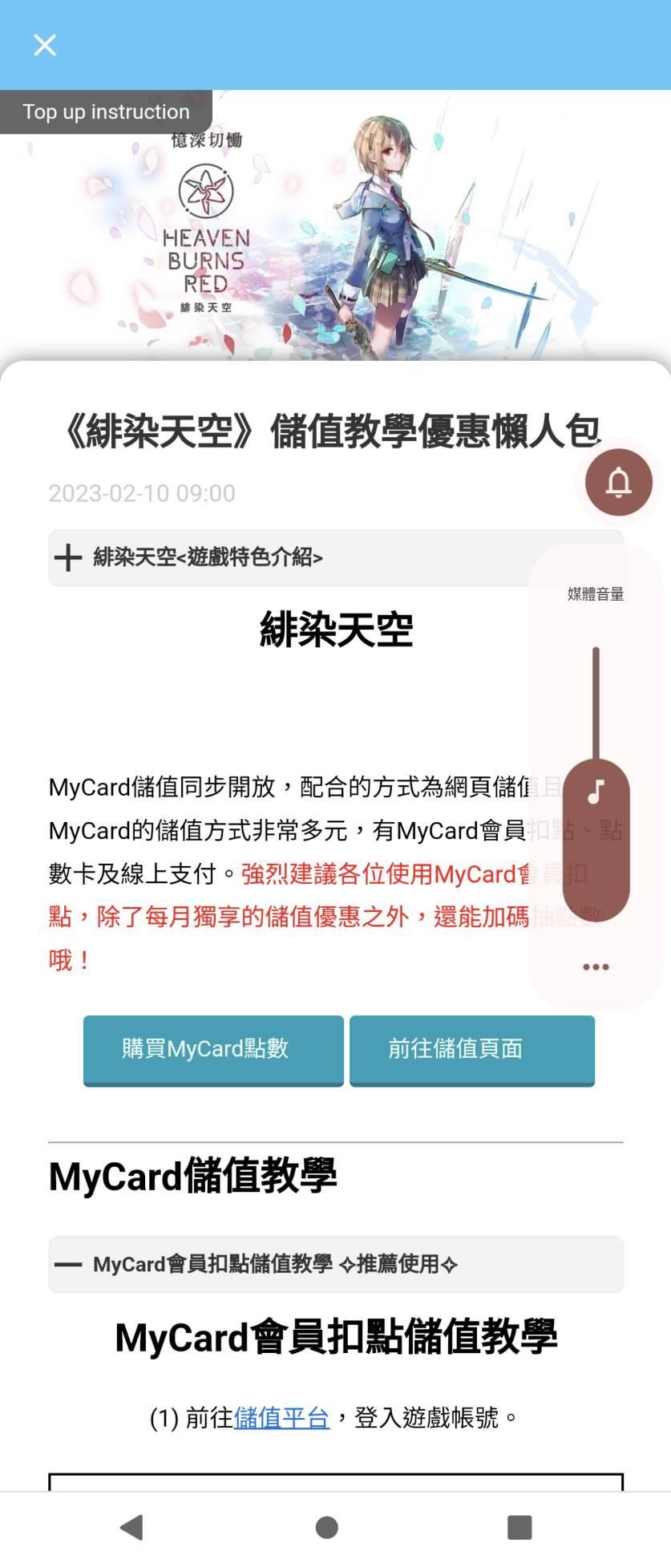The height and width of the screenshot is (1568, 671).
Task: Tap the MyCard儲值教學 section heading
Action: 194,1177
